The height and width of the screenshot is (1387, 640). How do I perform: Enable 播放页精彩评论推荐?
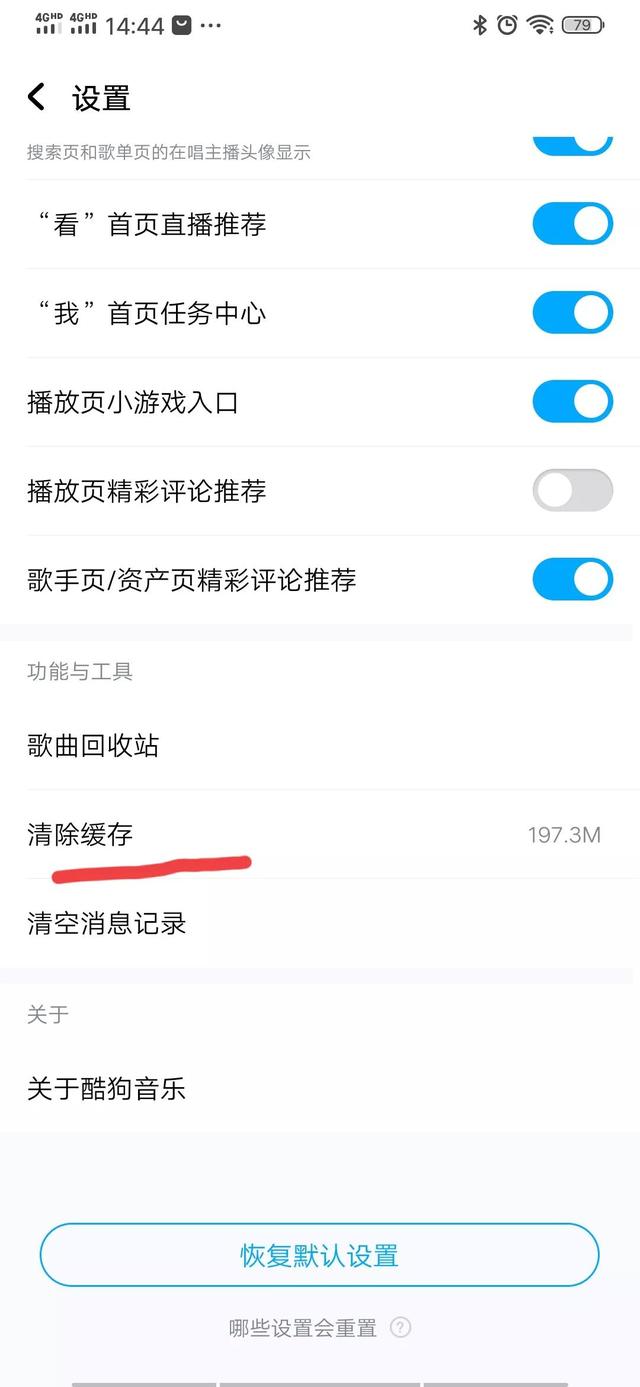click(x=572, y=491)
